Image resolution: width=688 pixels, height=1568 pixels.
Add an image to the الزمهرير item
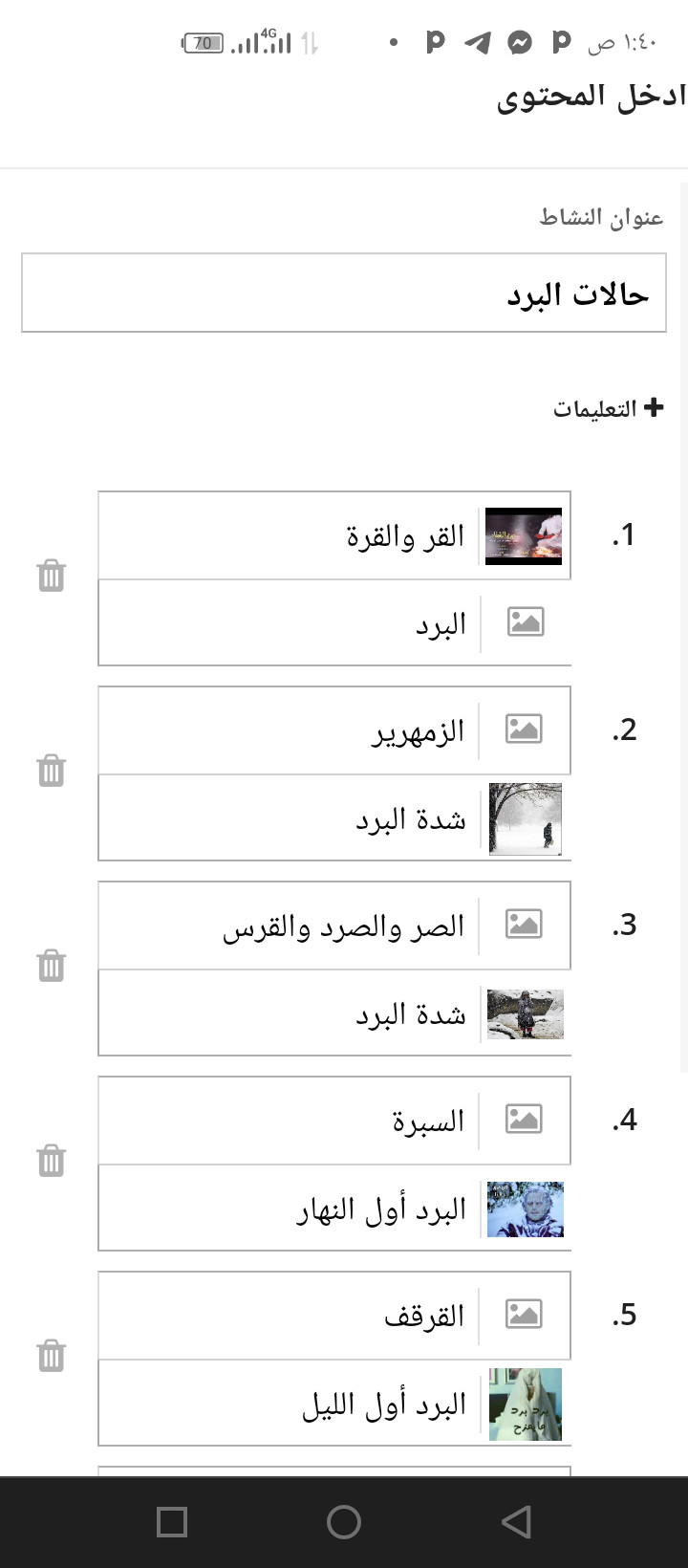coord(524,730)
